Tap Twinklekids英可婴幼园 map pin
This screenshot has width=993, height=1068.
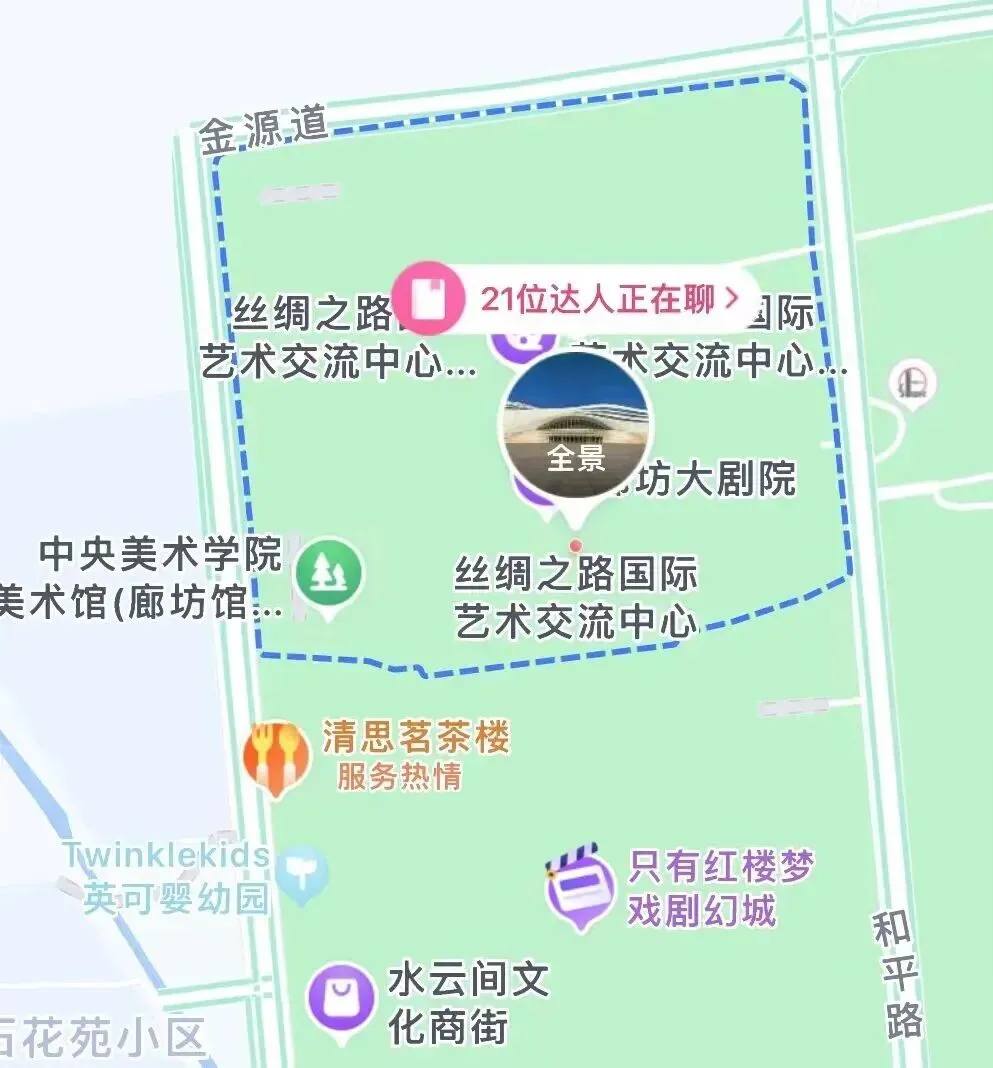302,873
